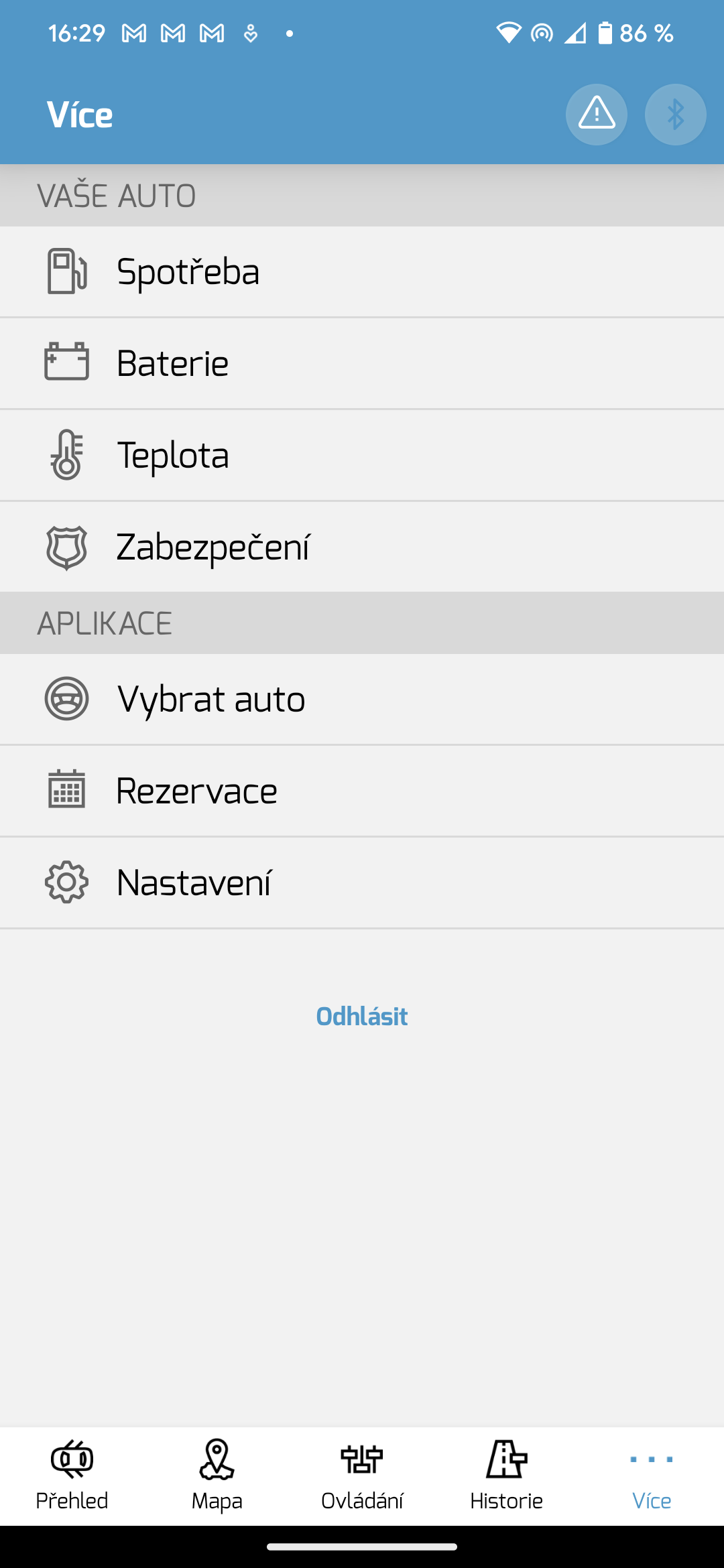
Task: Open the Spotřeba row
Action: [362, 271]
